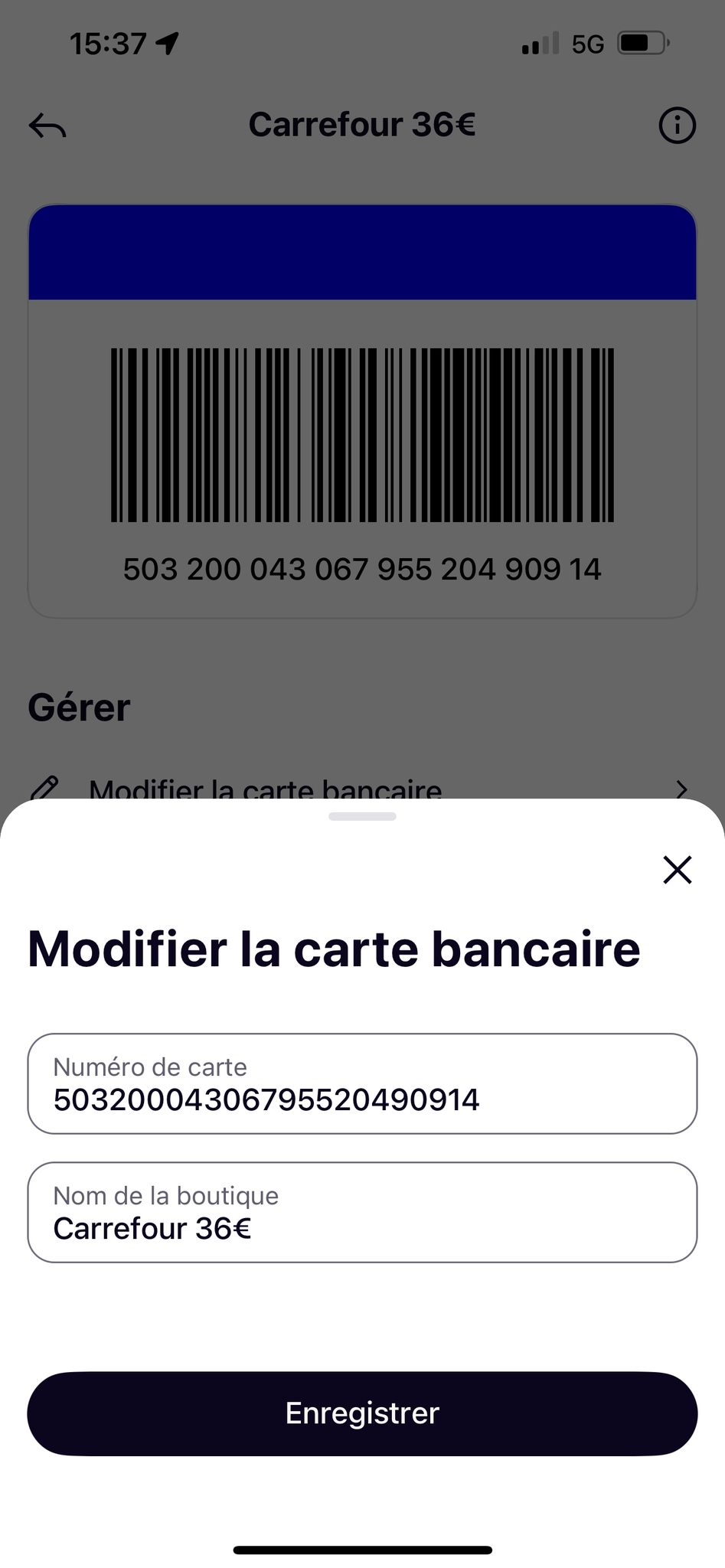Tap Enregistrer to save changes
Image resolution: width=725 pixels, height=1568 pixels.
362,1413
